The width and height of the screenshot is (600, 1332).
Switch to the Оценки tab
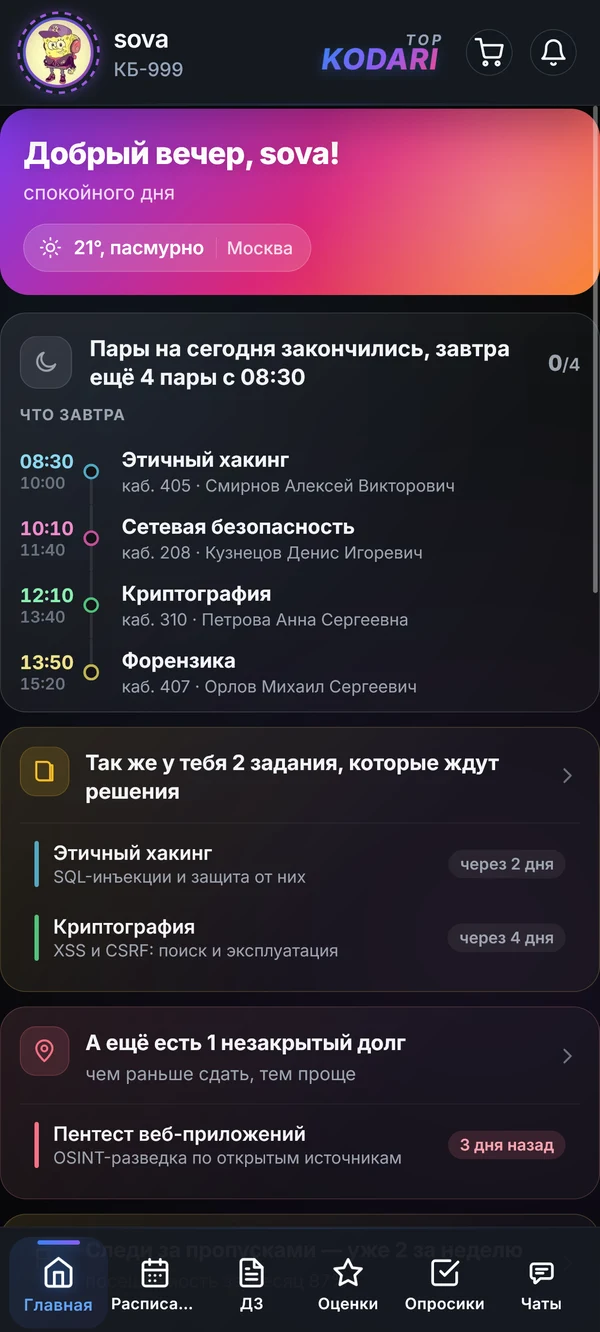(348, 1285)
